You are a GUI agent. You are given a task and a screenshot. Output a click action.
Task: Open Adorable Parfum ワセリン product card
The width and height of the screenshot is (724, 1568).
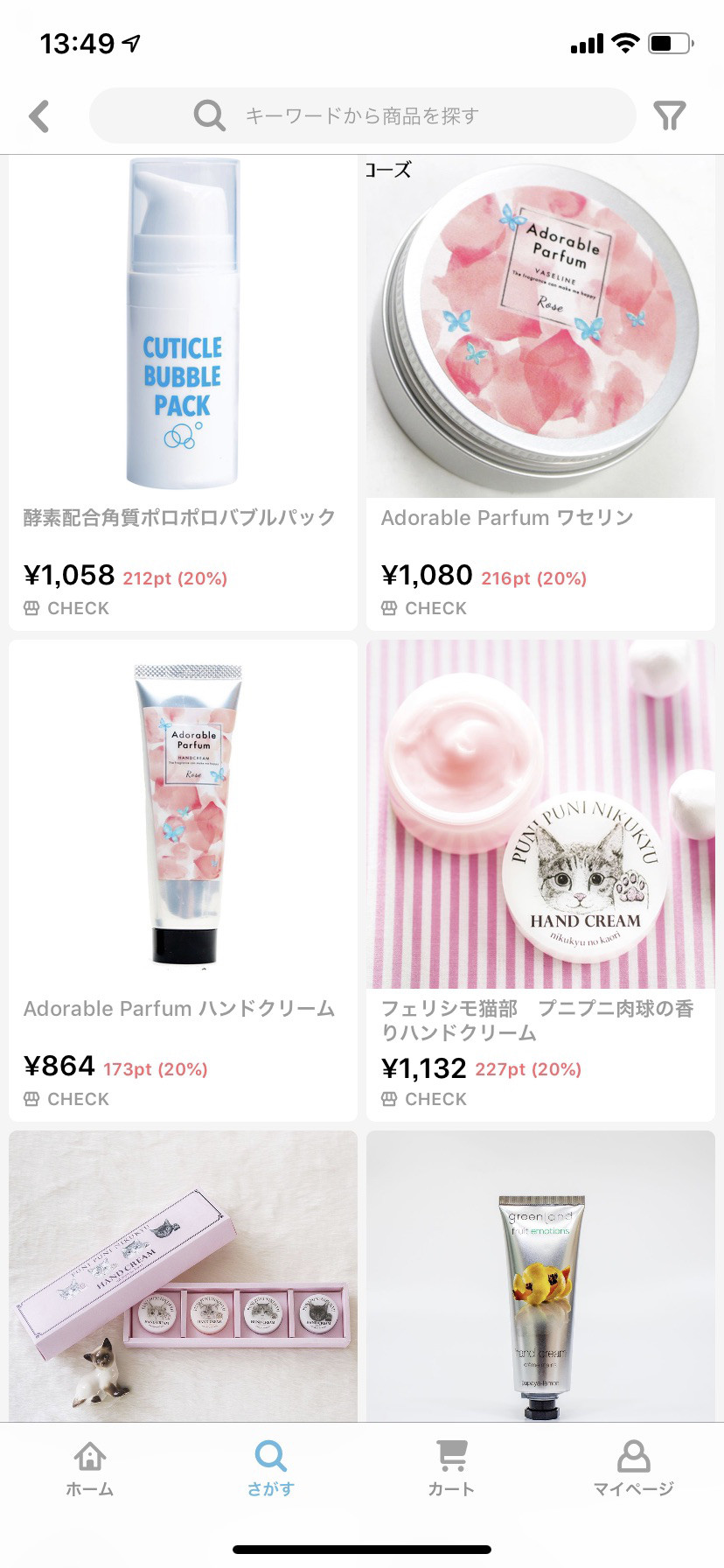point(540,332)
